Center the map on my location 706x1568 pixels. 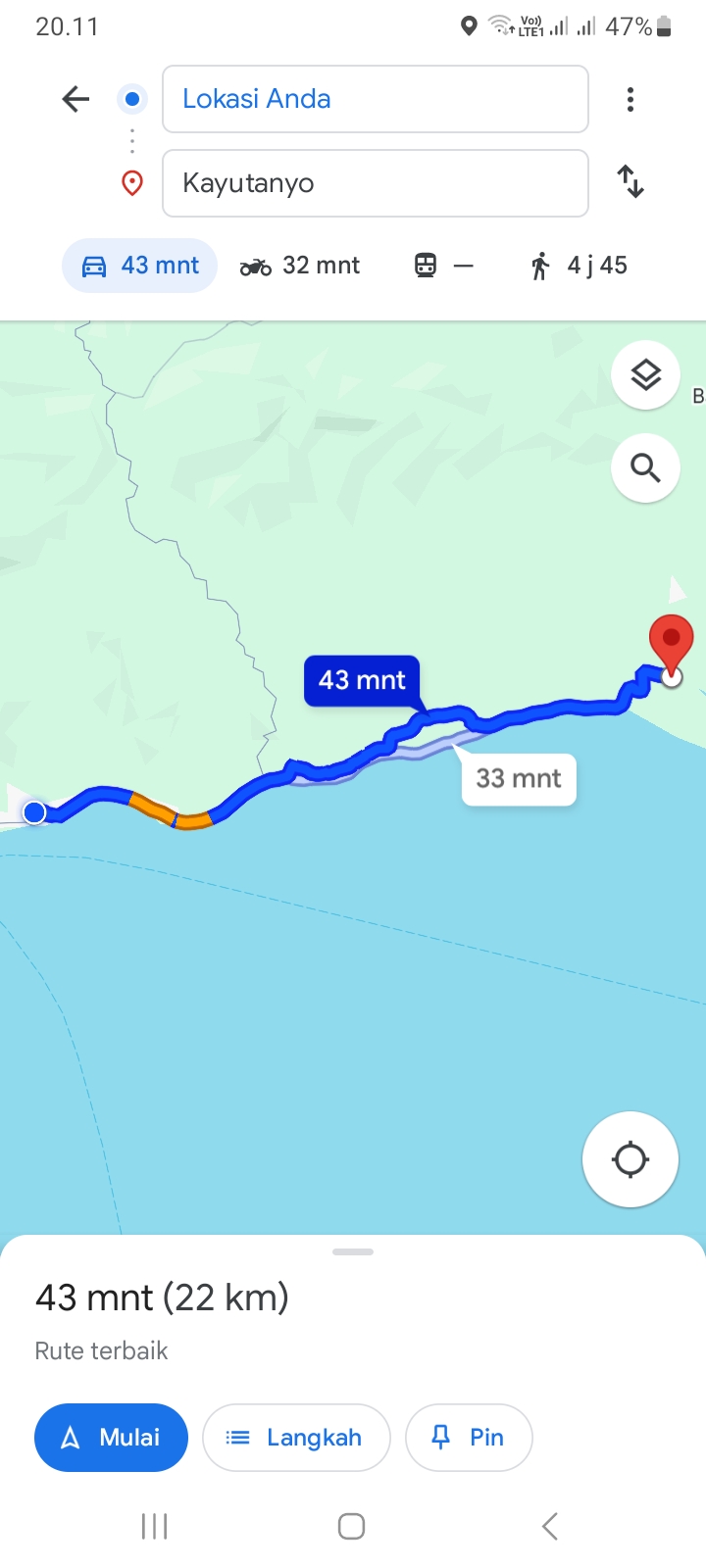click(x=630, y=1159)
